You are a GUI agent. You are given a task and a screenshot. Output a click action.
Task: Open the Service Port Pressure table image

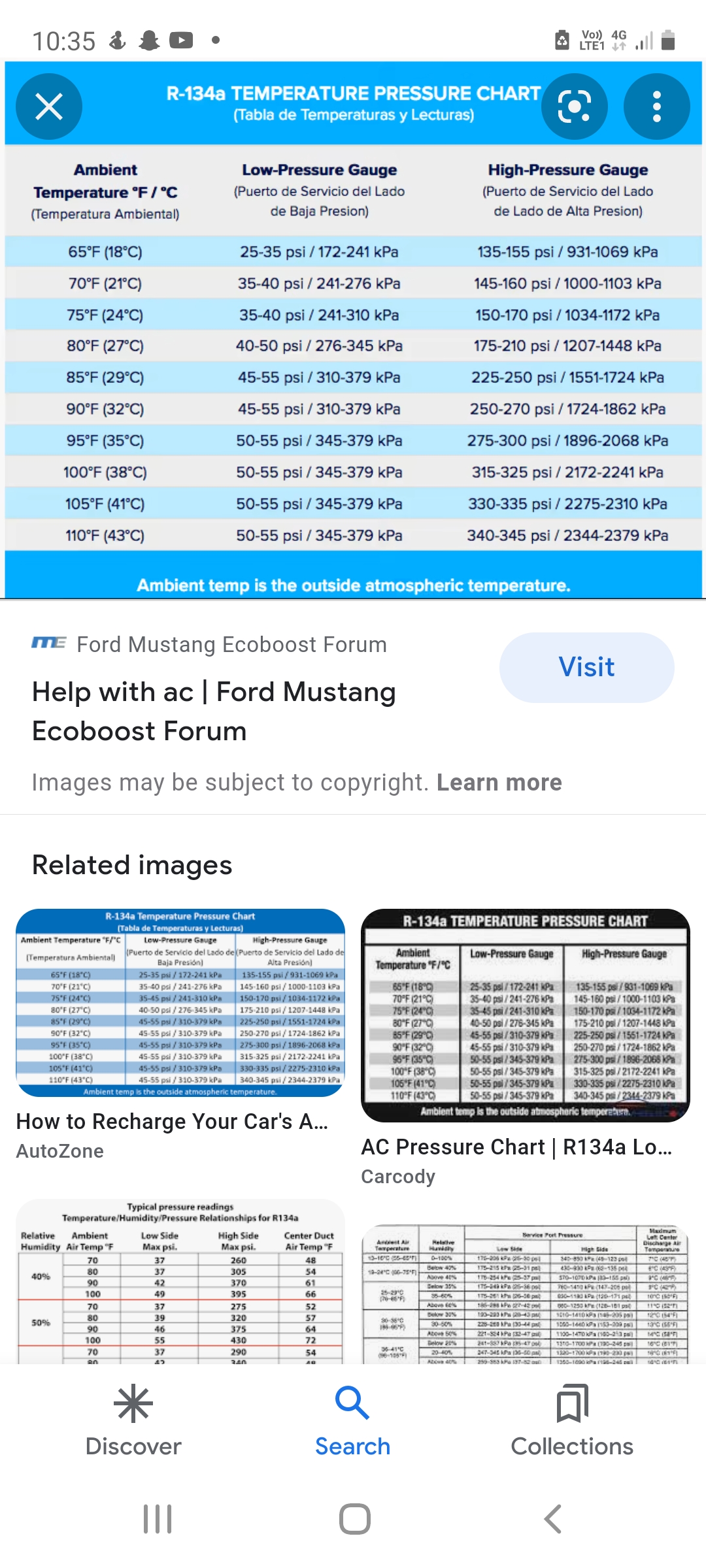[526, 1294]
